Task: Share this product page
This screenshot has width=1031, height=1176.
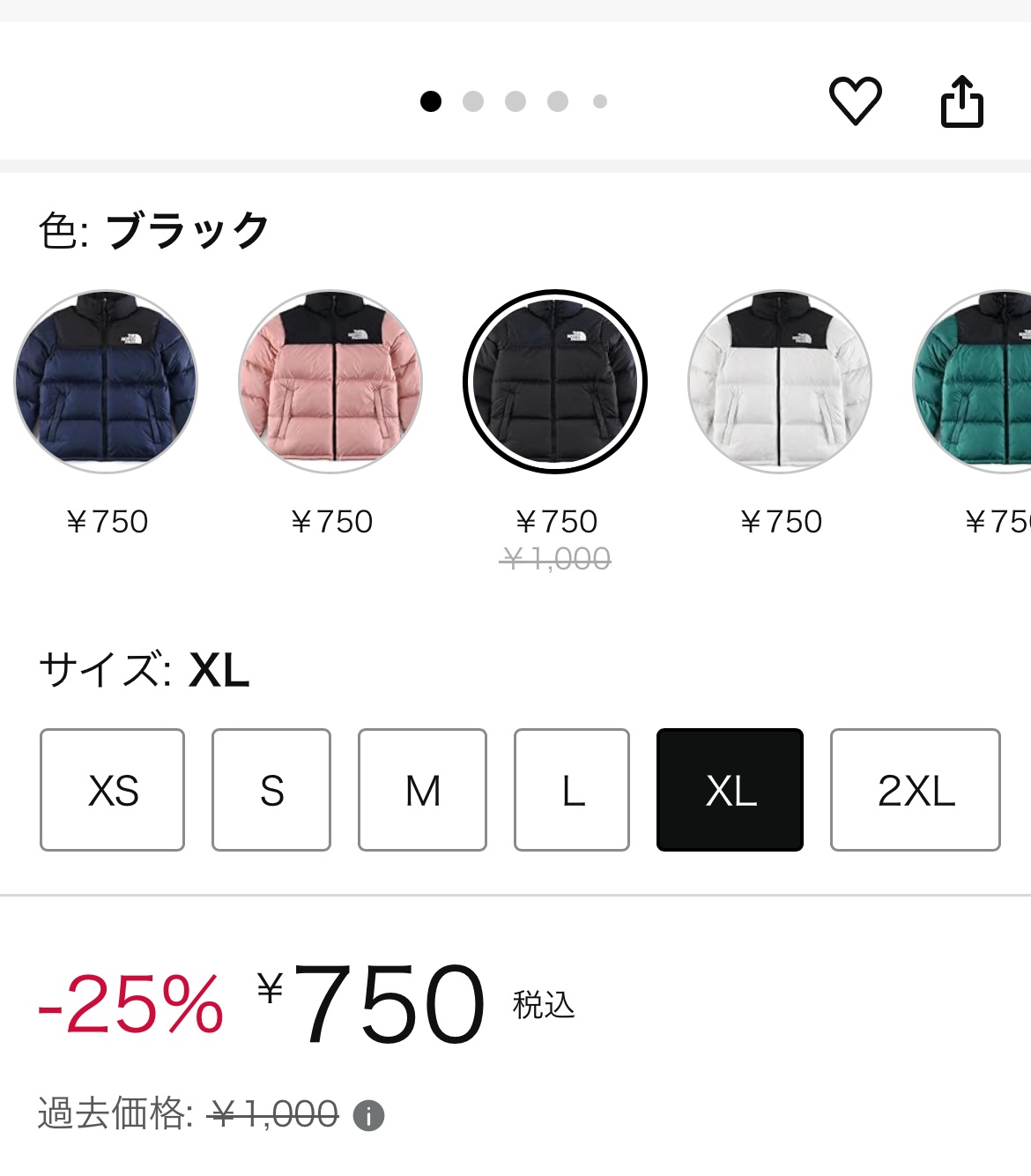Action: (x=961, y=101)
